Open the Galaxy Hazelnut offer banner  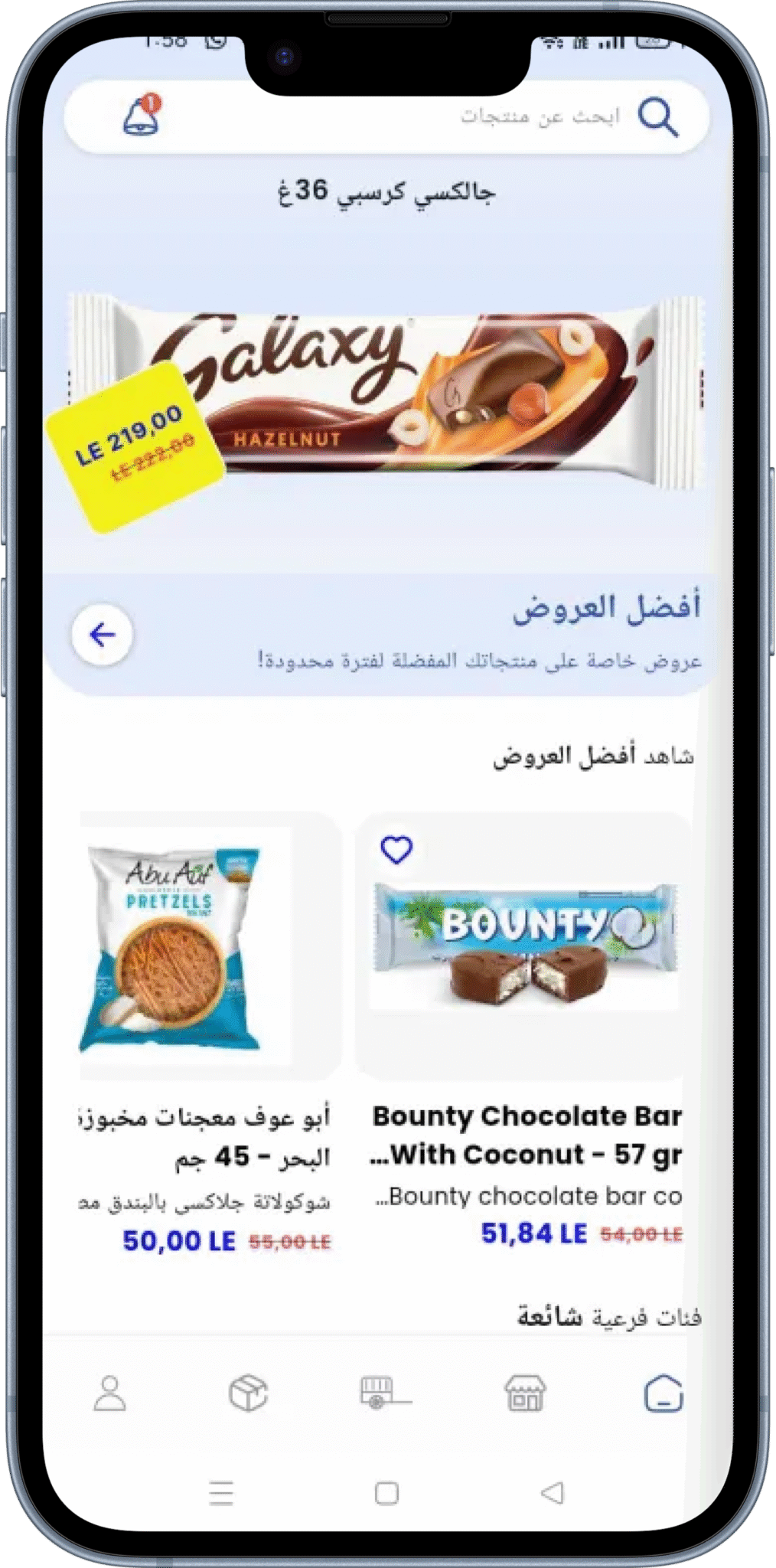(x=386, y=390)
